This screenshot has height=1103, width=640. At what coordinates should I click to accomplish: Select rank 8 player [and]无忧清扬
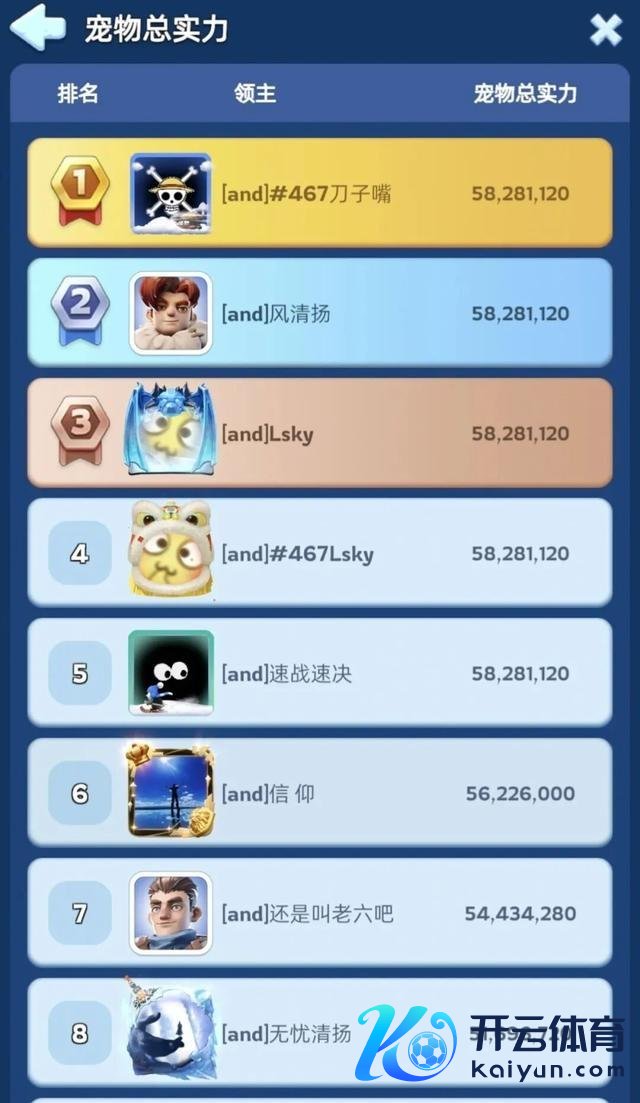click(290, 1033)
